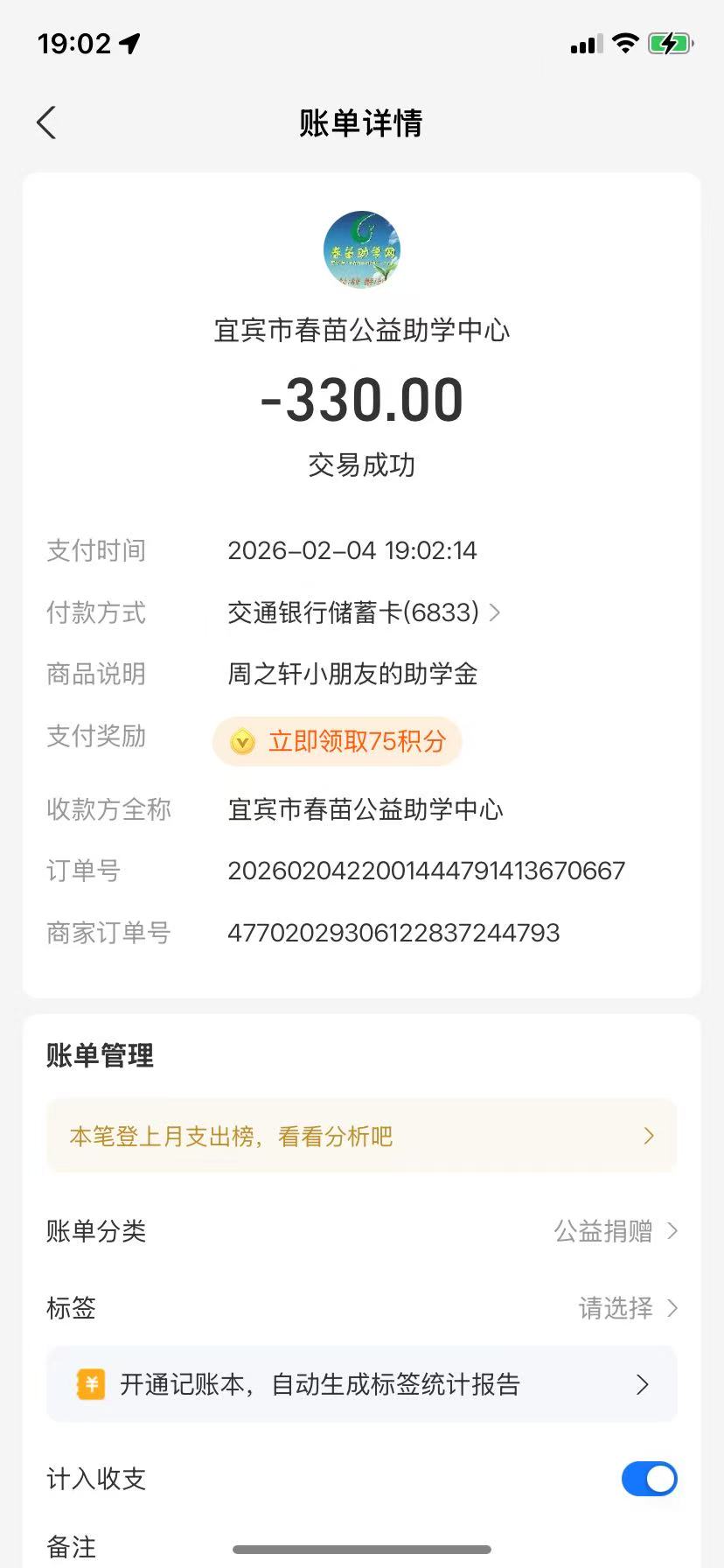Toggle off the 计入收支 switch
This screenshot has height=1568, width=724.
click(x=649, y=1479)
